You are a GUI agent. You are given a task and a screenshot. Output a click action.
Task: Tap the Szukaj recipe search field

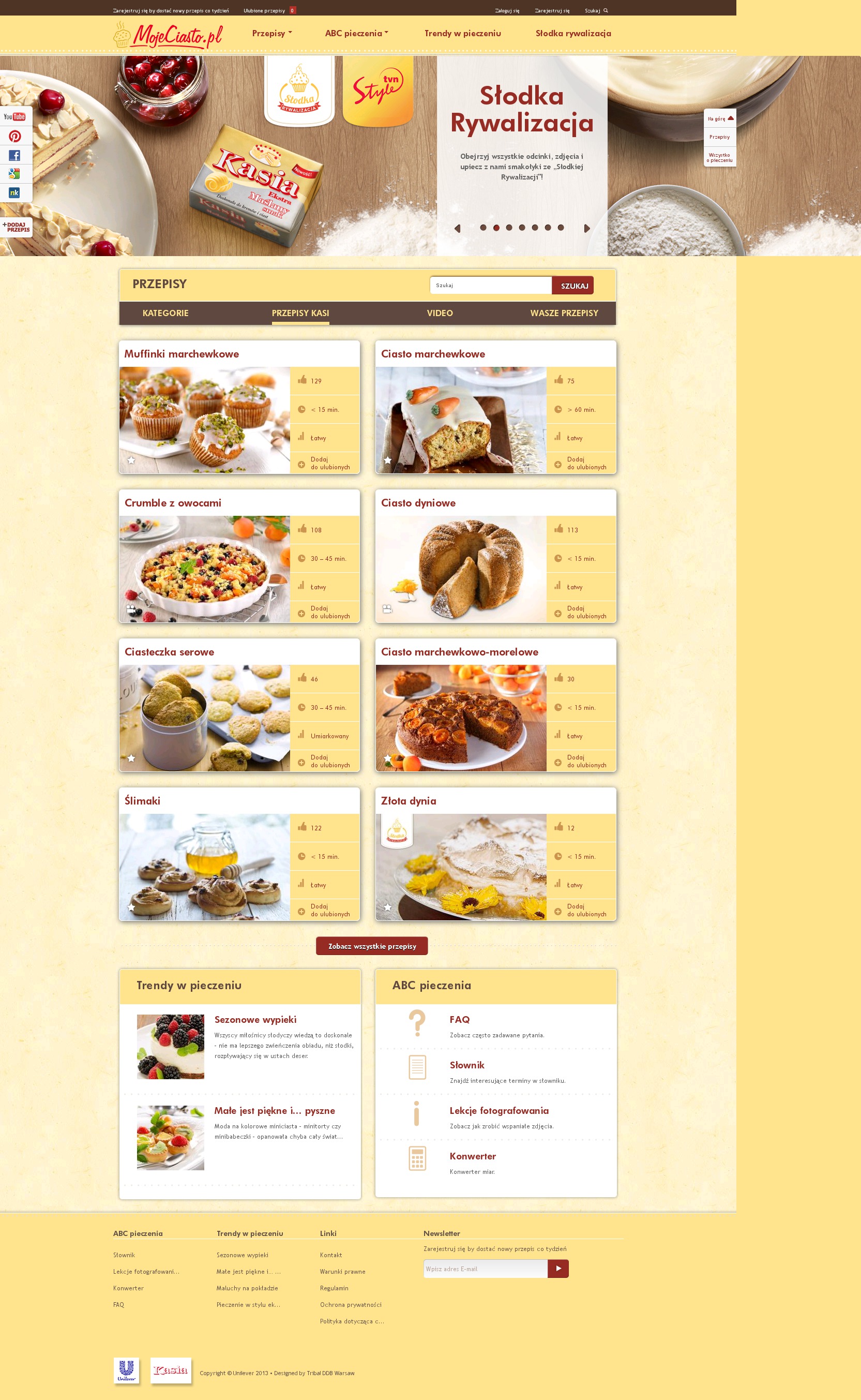point(490,286)
